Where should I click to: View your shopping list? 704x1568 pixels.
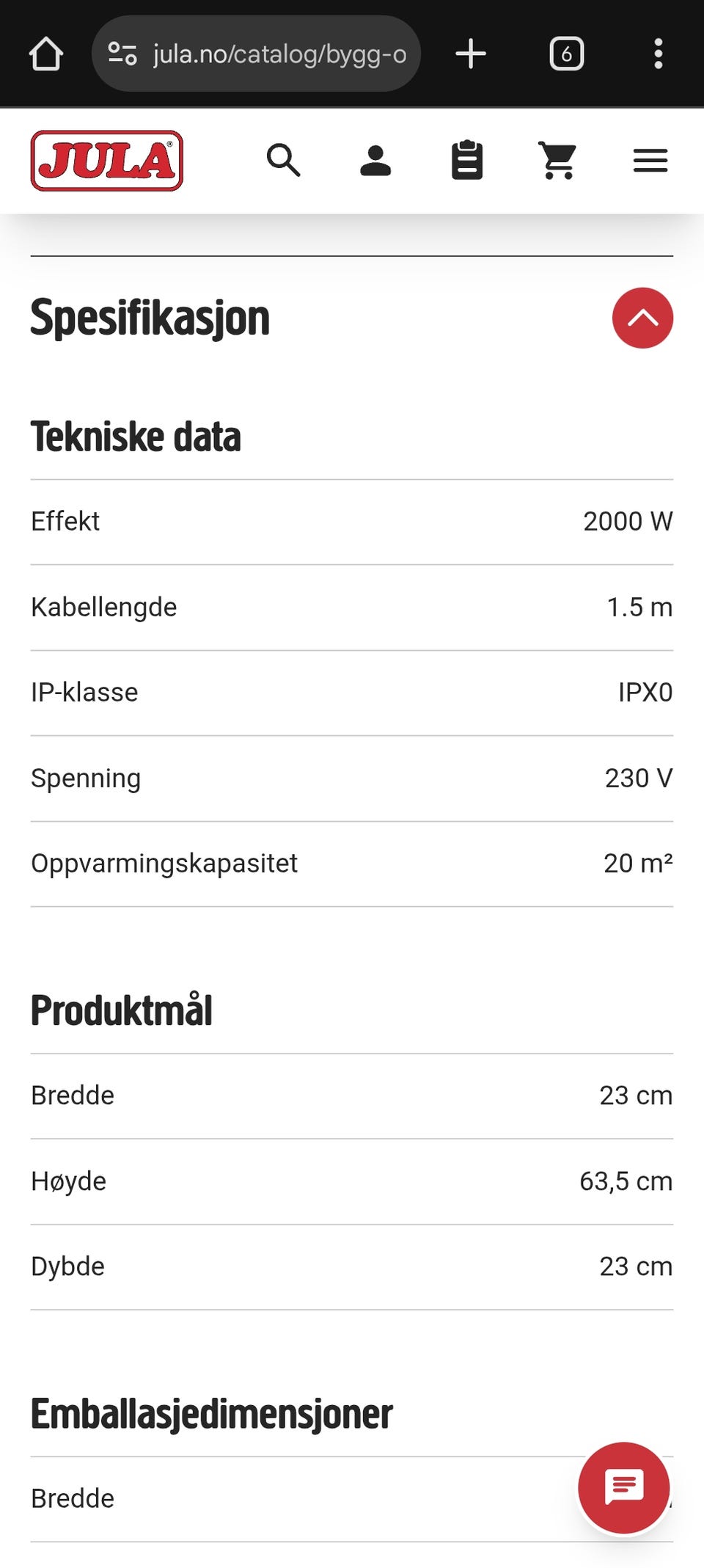coord(467,161)
